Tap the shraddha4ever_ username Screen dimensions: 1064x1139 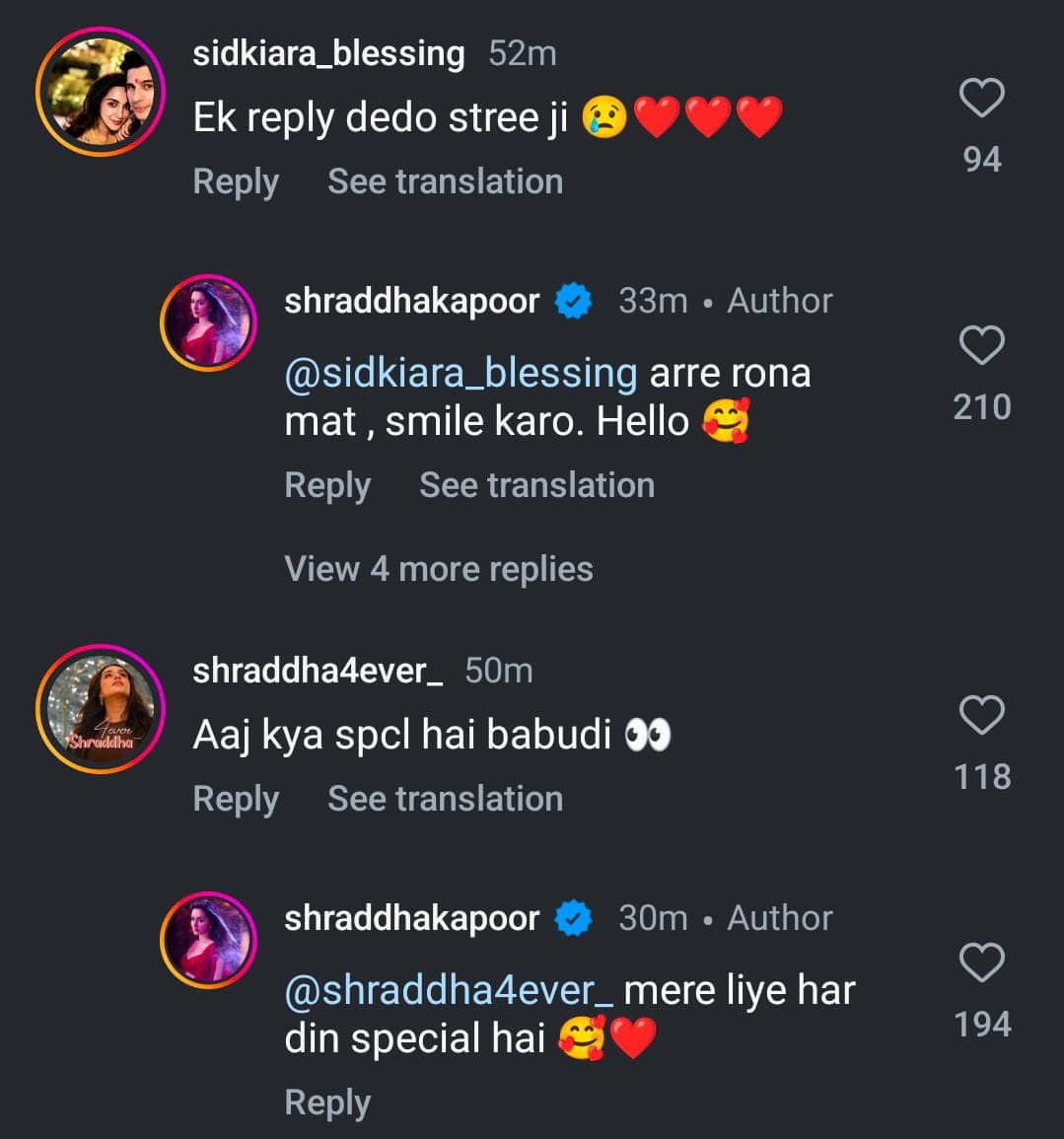coord(317,671)
